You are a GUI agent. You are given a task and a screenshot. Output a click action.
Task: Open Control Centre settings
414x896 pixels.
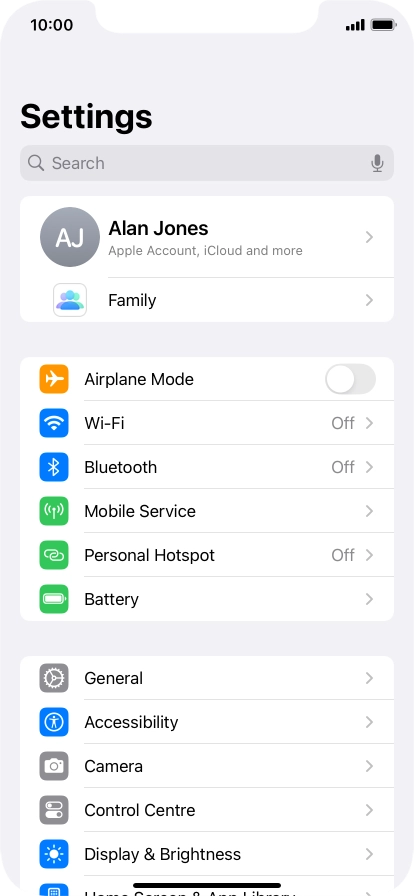click(x=206, y=810)
